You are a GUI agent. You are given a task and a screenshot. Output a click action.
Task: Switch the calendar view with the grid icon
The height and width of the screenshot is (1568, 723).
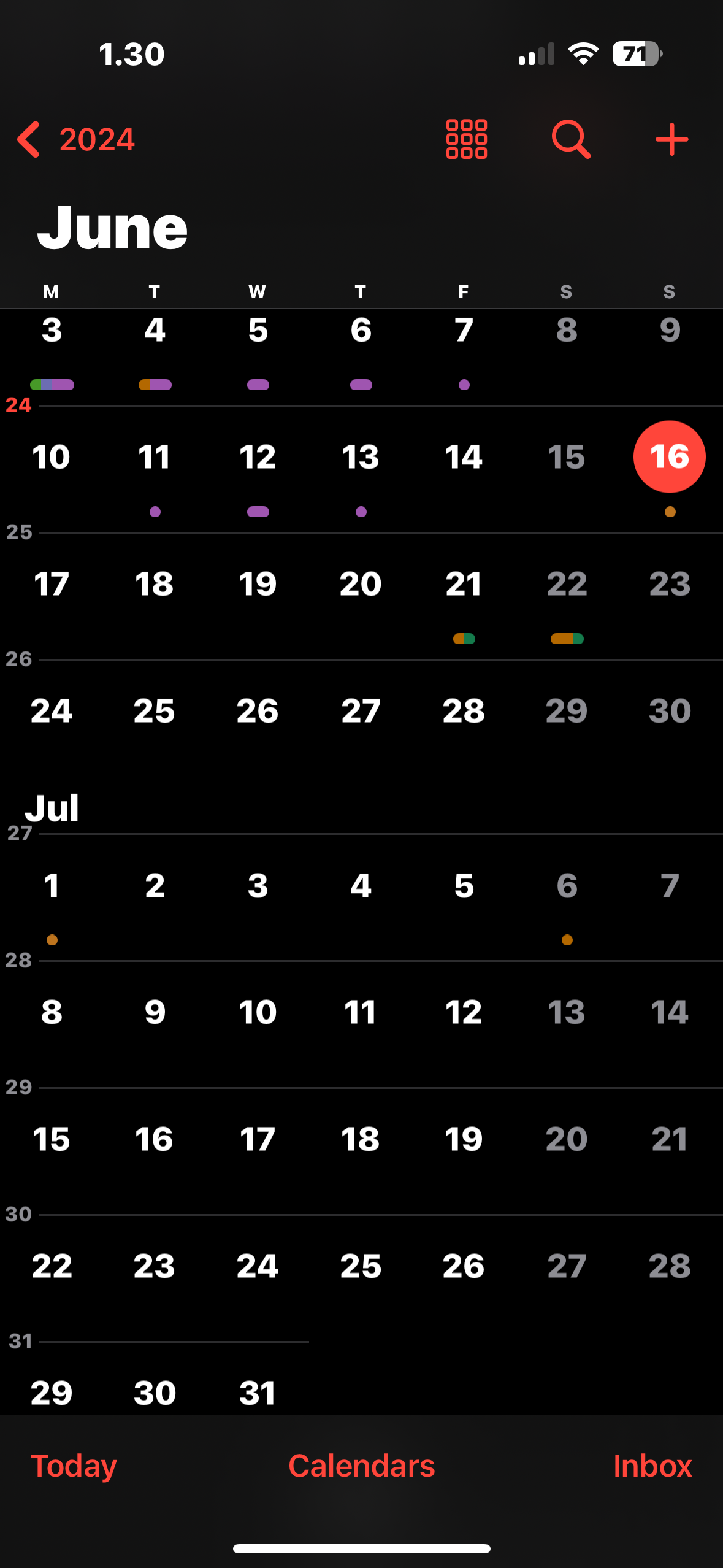(466, 140)
